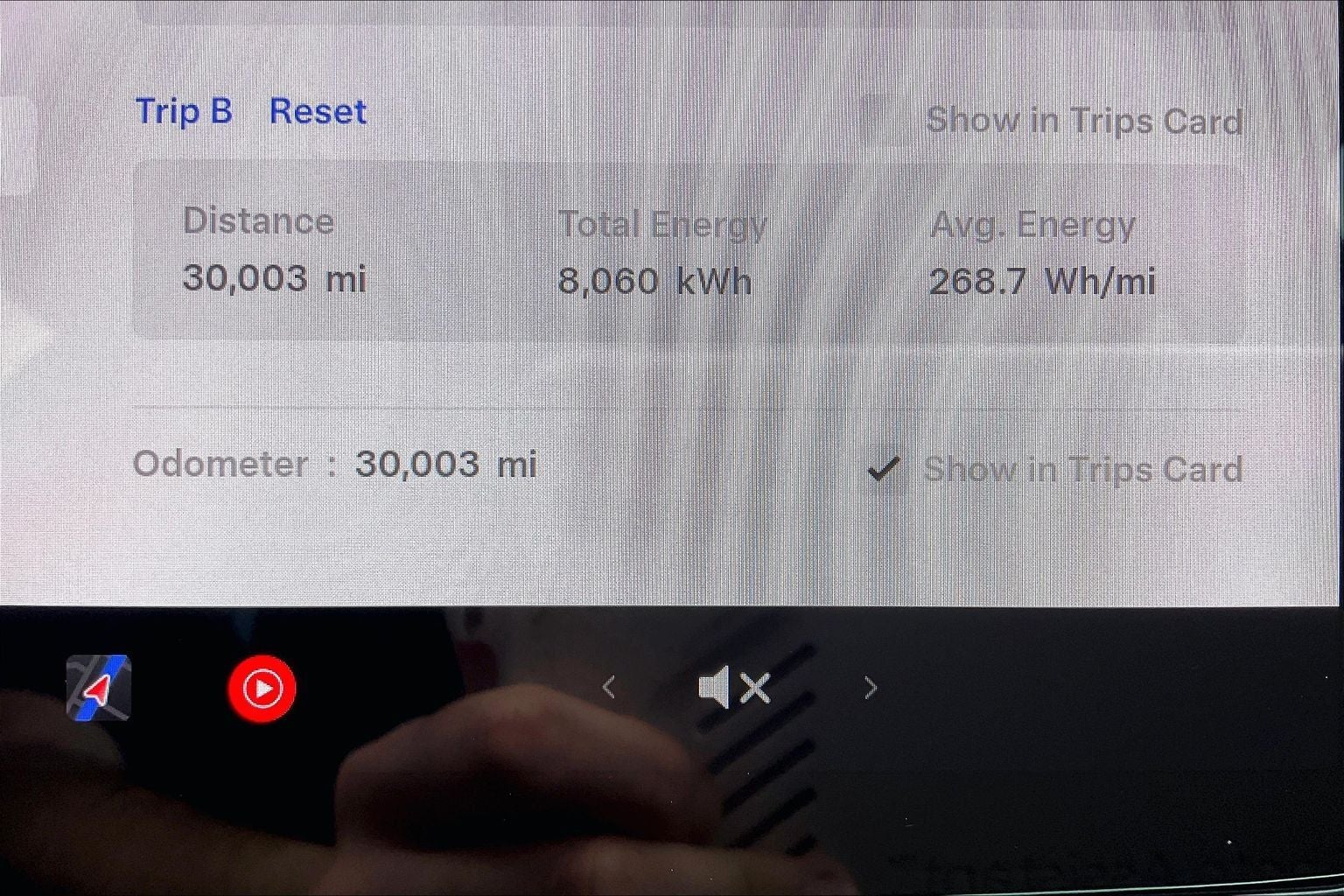Launch the red music player app
The image size is (1344, 896).
[x=262, y=689]
